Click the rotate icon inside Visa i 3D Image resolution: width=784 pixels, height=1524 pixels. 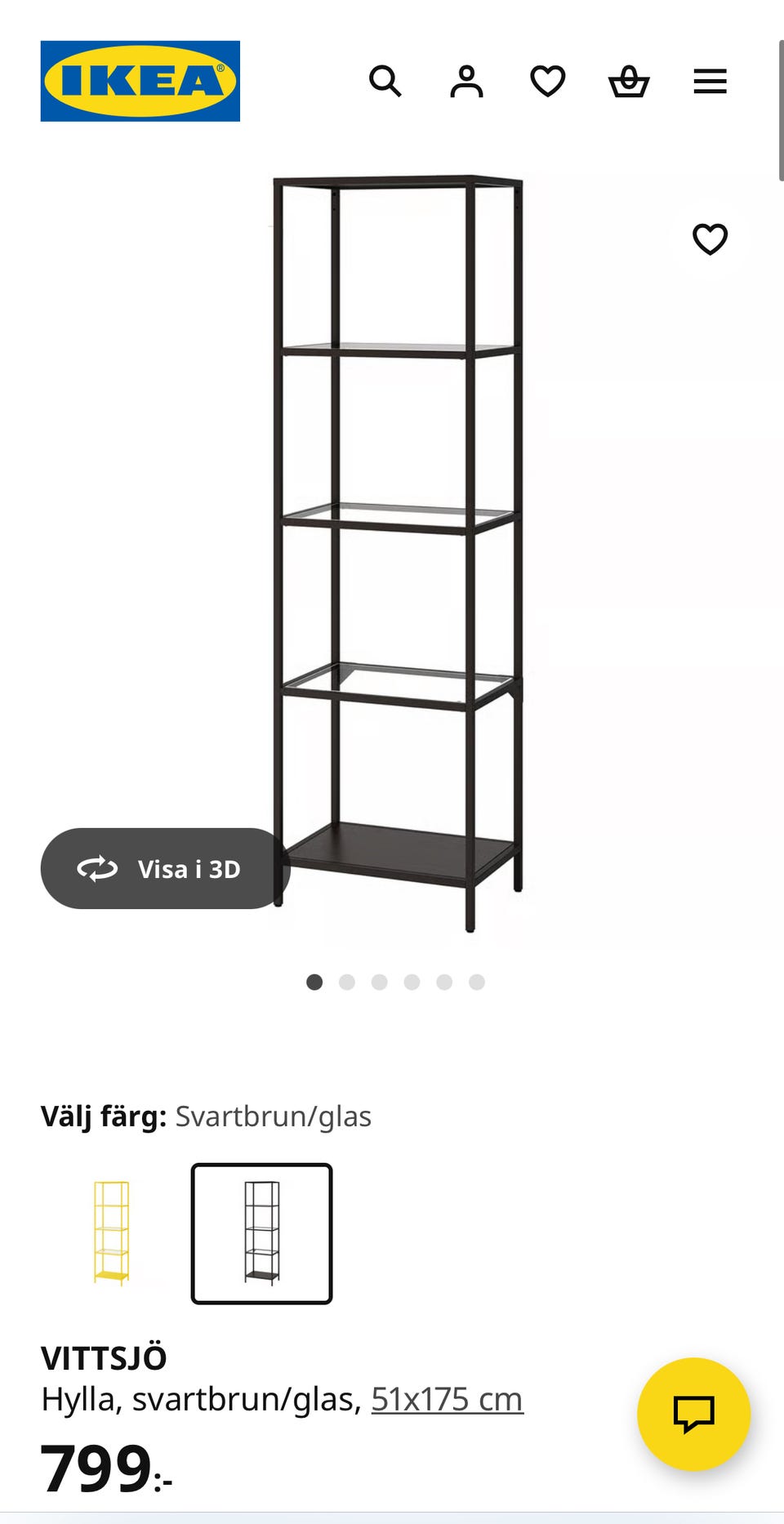[98, 869]
